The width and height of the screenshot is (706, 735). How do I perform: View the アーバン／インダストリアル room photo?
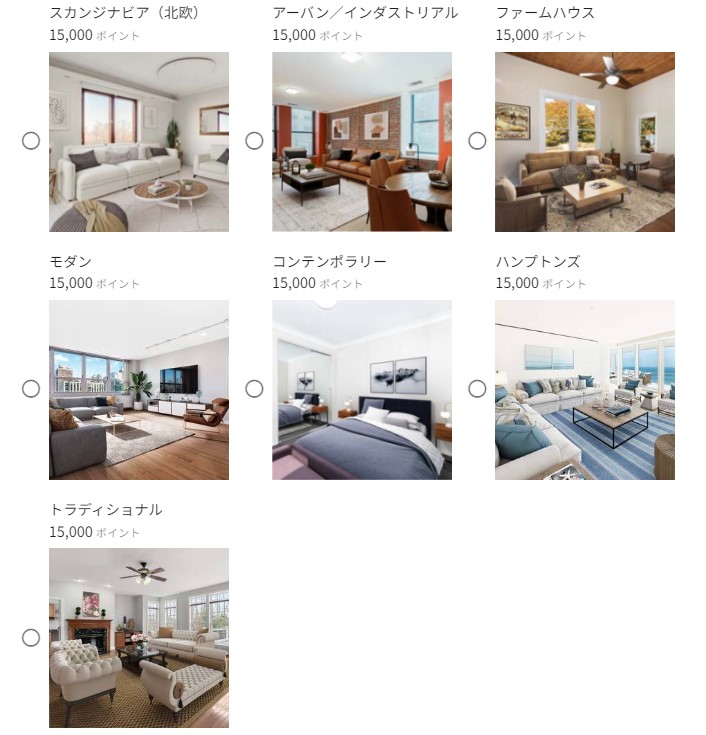point(362,142)
